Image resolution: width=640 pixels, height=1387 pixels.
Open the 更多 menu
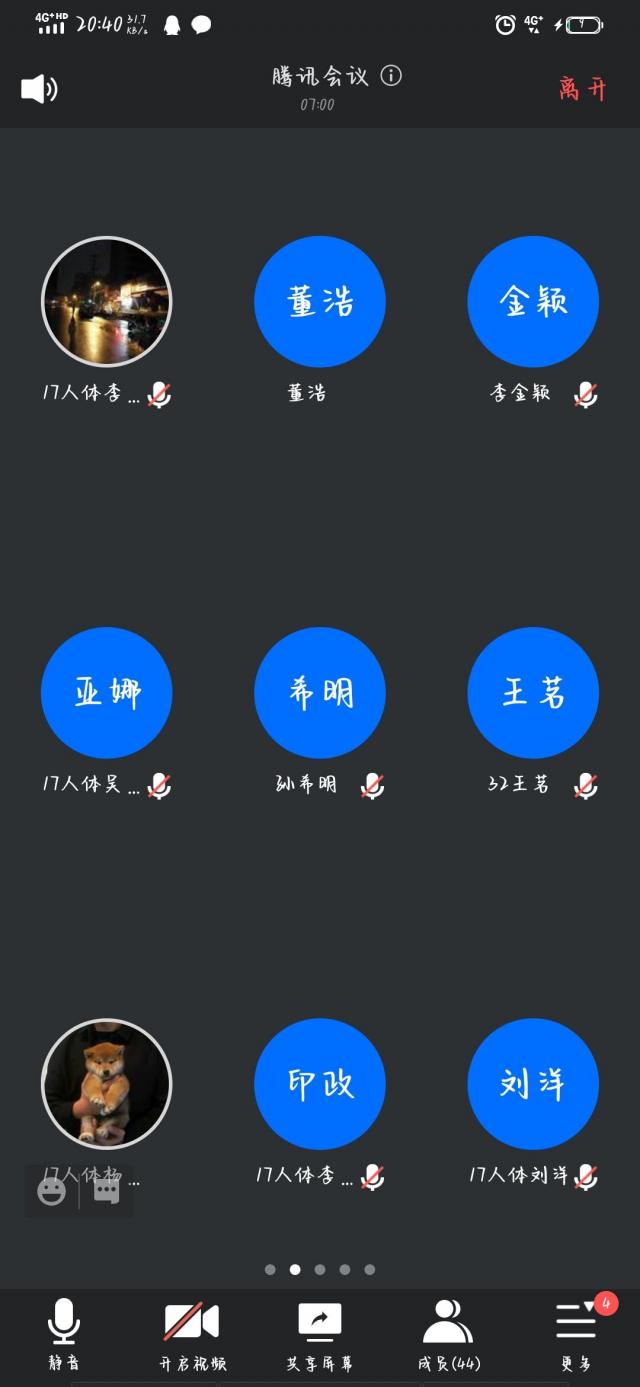[576, 1334]
